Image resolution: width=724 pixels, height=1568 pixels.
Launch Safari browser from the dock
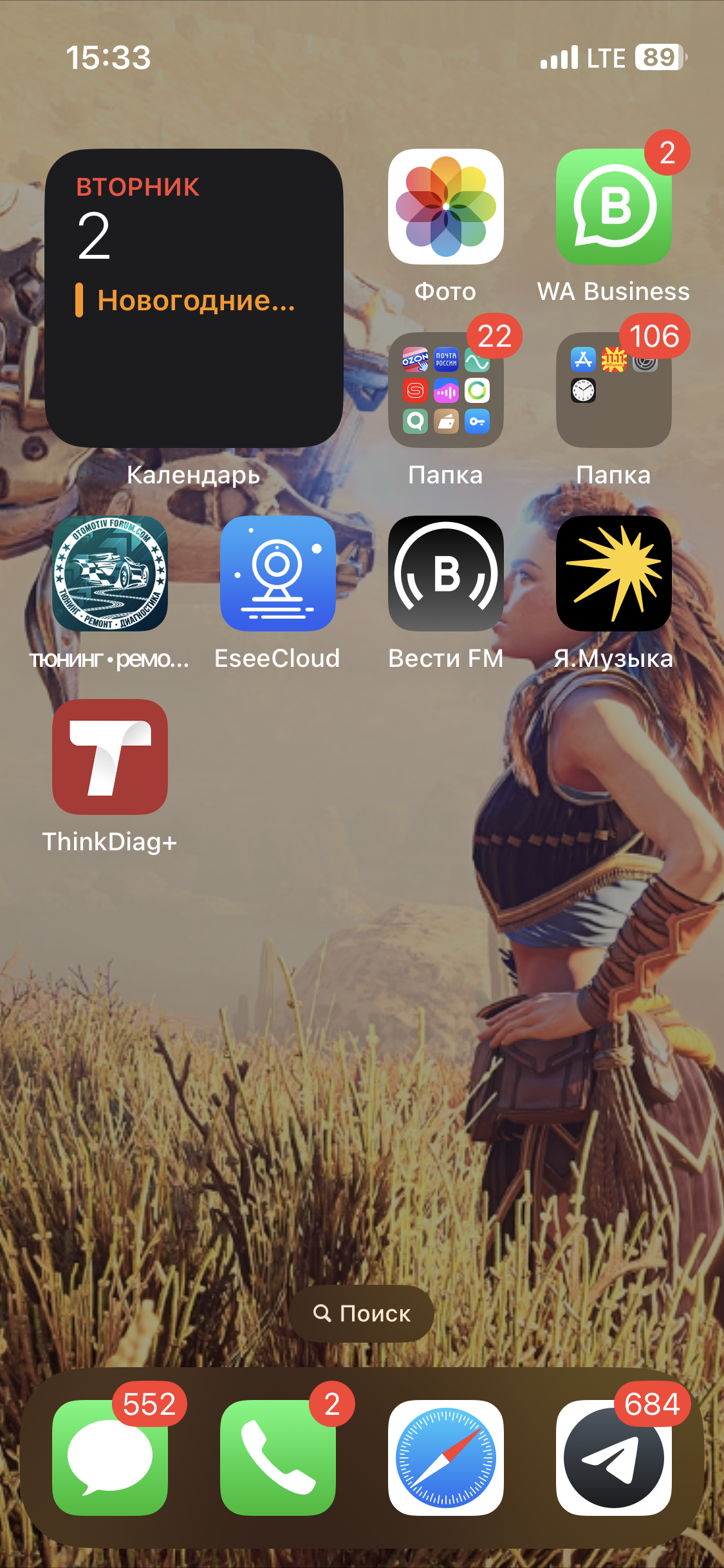coord(445,1457)
